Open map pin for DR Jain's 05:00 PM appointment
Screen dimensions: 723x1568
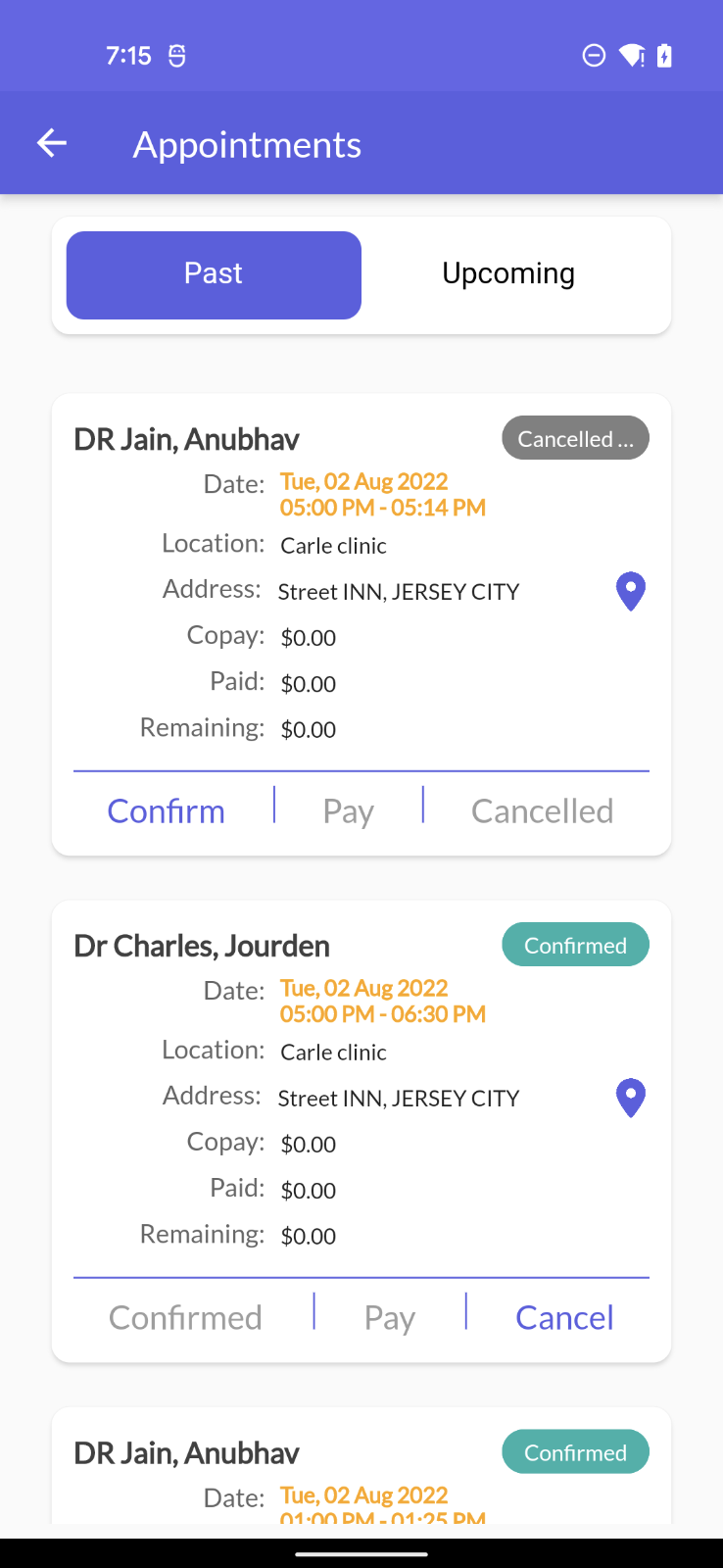pos(631,591)
